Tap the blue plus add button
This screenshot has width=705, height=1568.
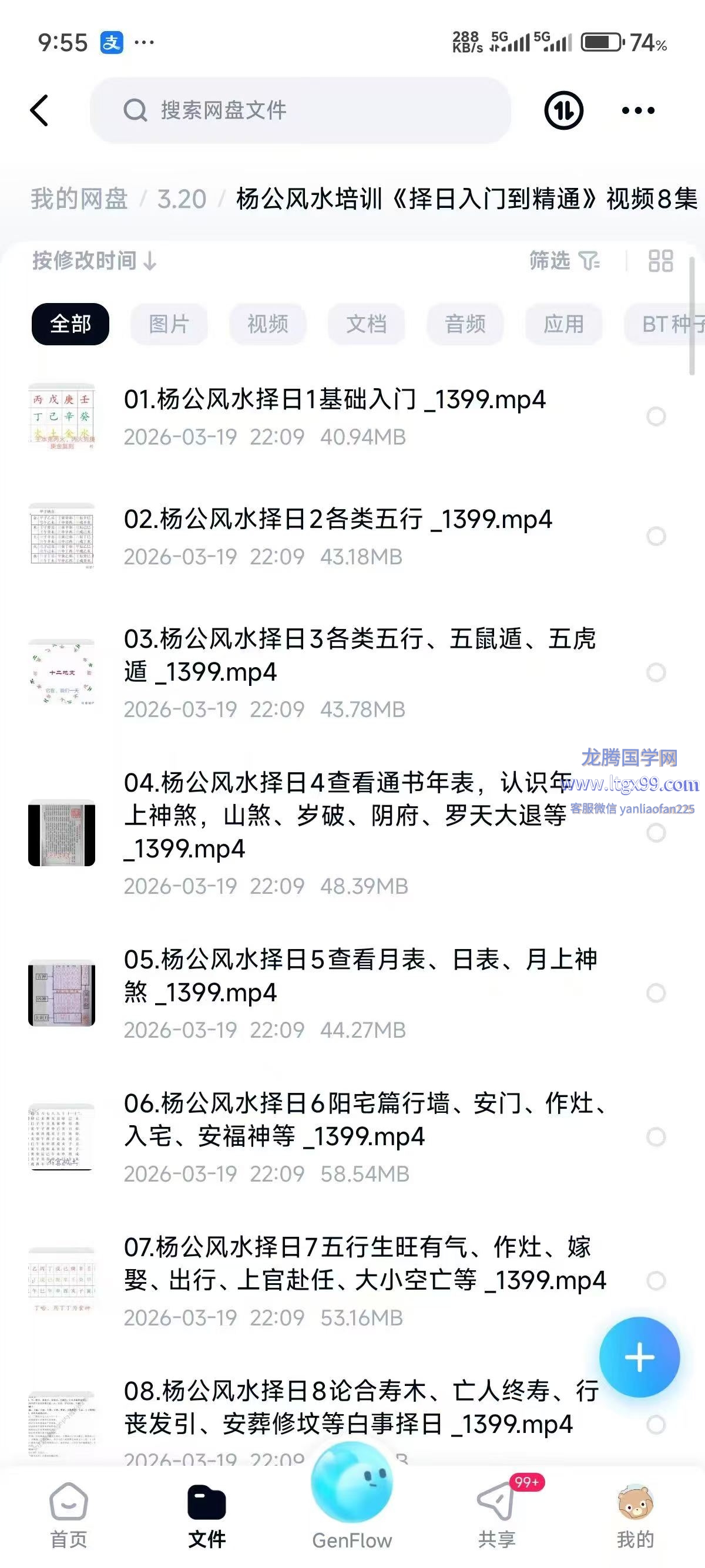pos(639,1357)
